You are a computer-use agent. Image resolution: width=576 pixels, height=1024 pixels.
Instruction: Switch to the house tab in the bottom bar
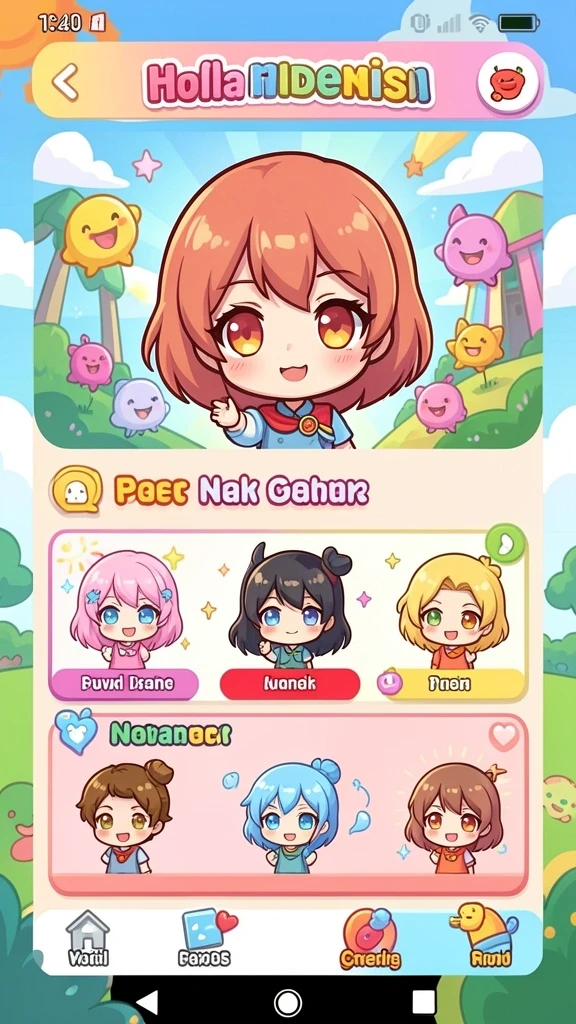(88, 940)
